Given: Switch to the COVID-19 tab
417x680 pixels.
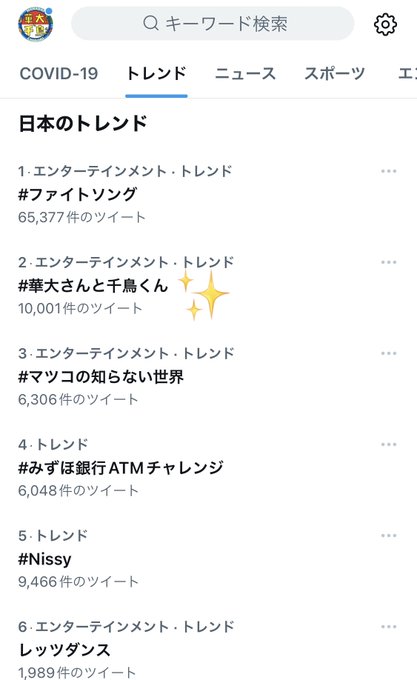Looking at the screenshot, I should [x=59, y=73].
